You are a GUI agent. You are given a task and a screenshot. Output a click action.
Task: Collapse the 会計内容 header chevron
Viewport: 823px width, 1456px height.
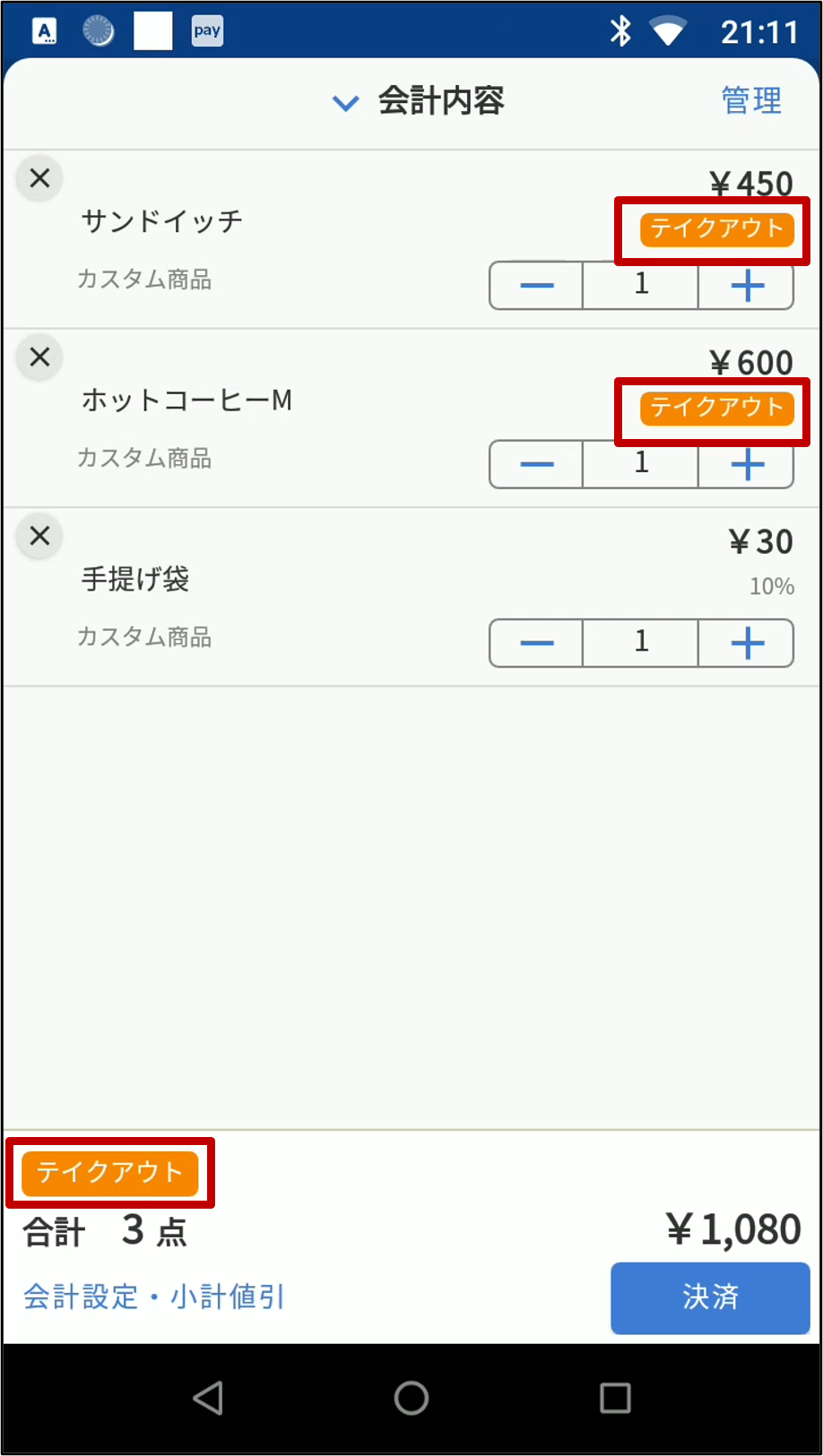(x=346, y=103)
